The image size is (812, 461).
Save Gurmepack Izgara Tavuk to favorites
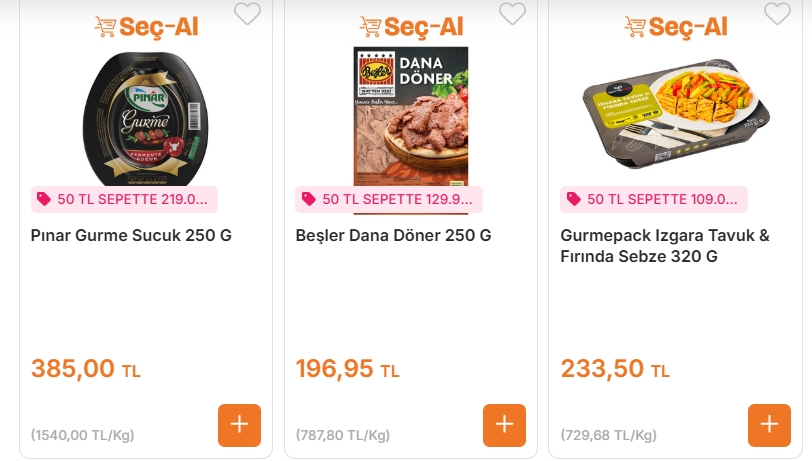(777, 14)
